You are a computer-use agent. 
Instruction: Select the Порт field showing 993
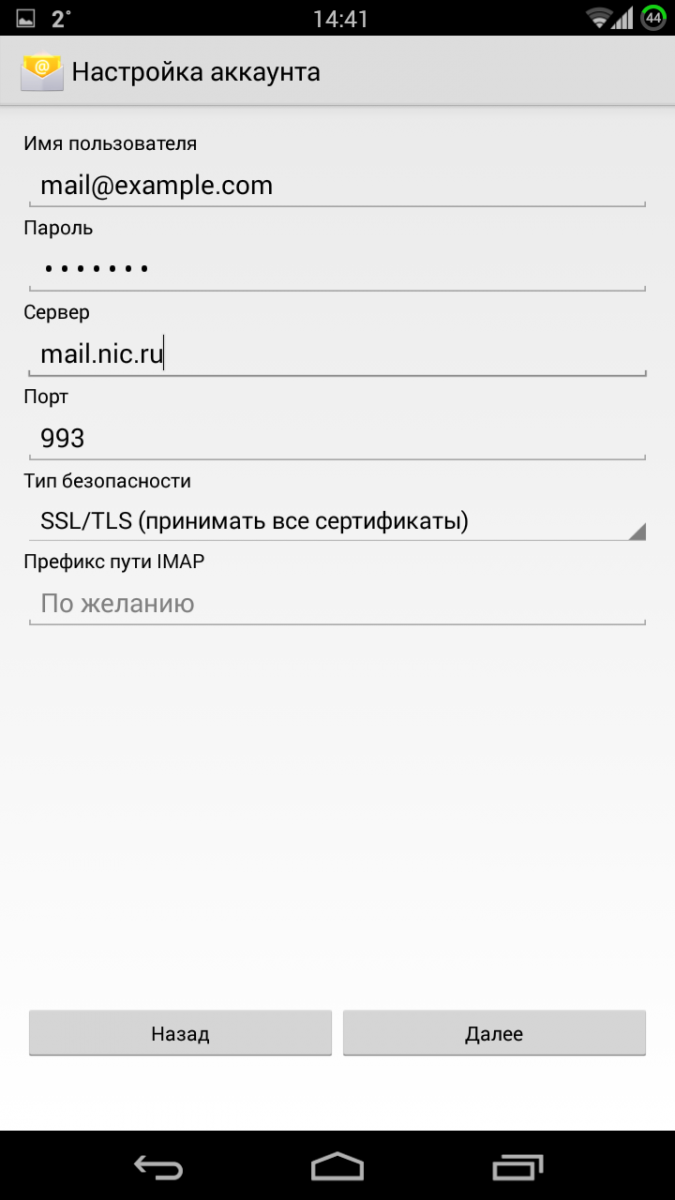coord(337,438)
